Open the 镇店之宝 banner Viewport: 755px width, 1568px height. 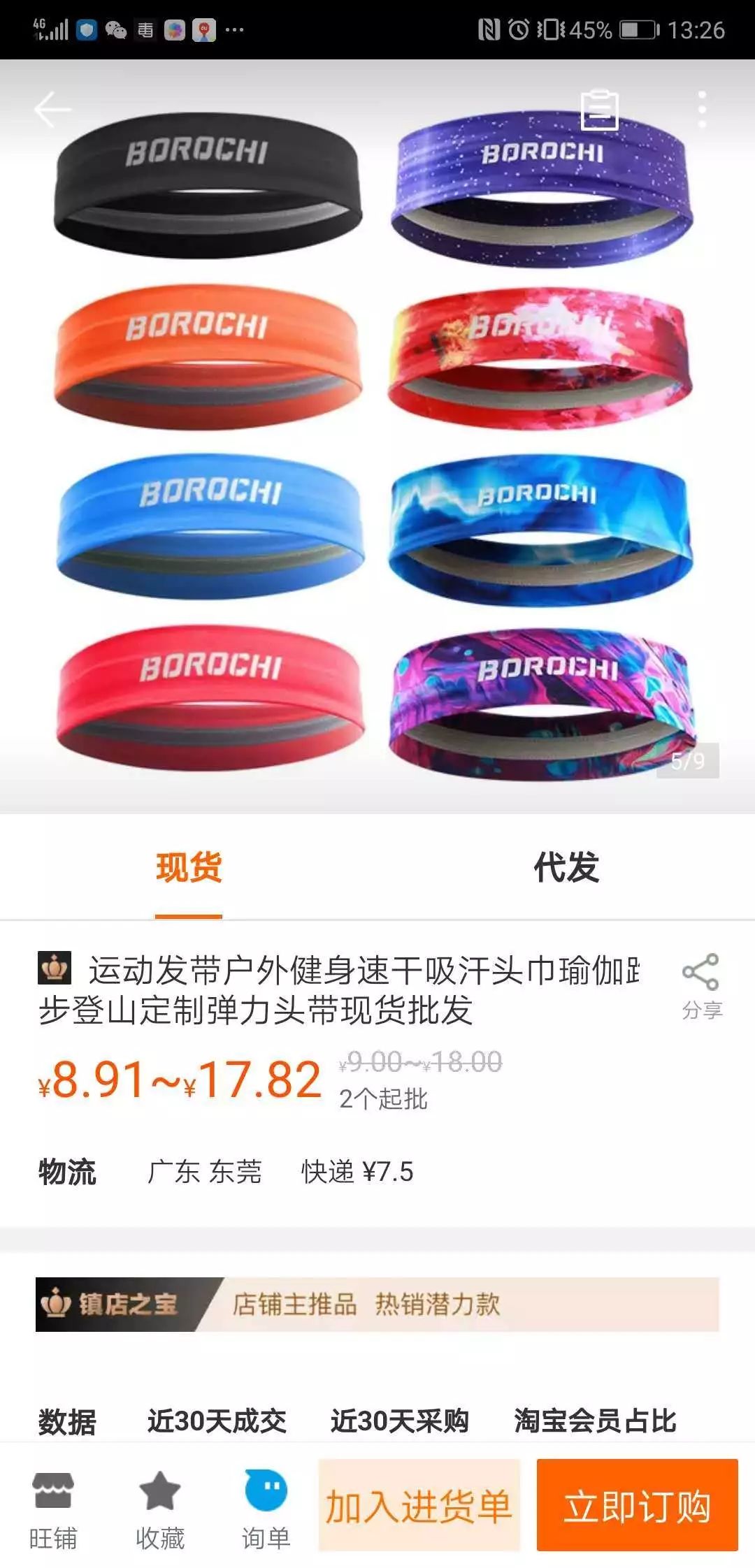pyautogui.click(x=377, y=1304)
